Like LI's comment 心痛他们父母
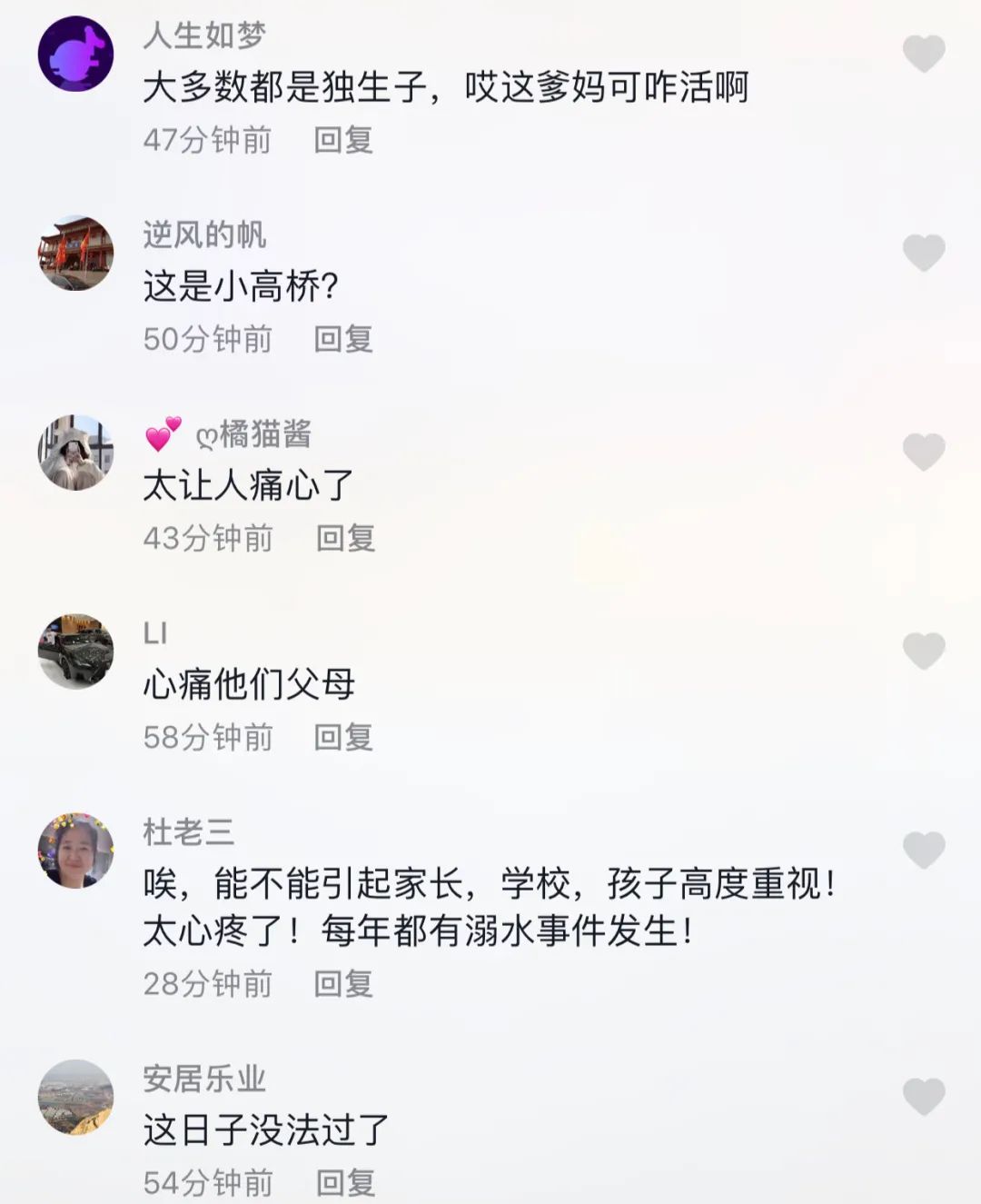Image resolution: width=981 pixels, height=1204 pixels. pyautogui.click(x=924, y=650)
